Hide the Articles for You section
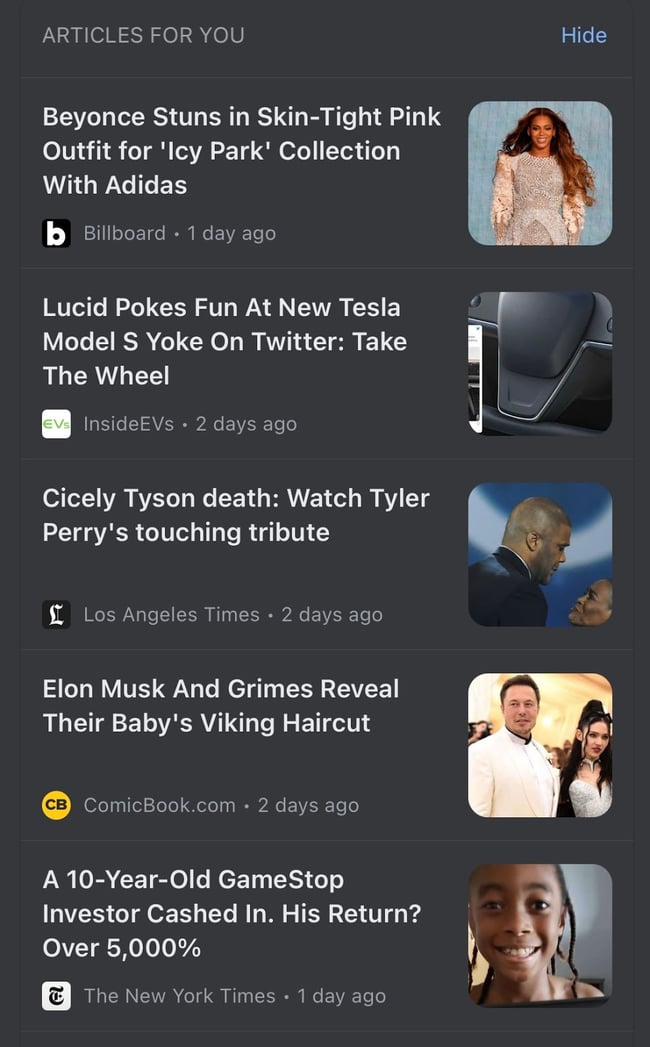 coord(583,35)
